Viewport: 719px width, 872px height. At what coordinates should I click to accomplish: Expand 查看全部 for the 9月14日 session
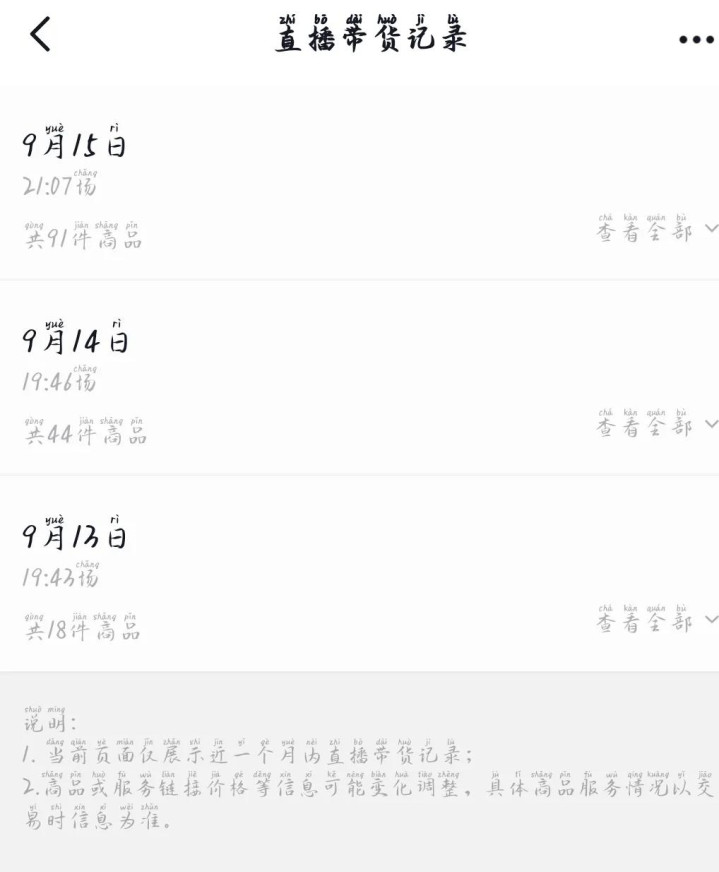tap(657, 426)
